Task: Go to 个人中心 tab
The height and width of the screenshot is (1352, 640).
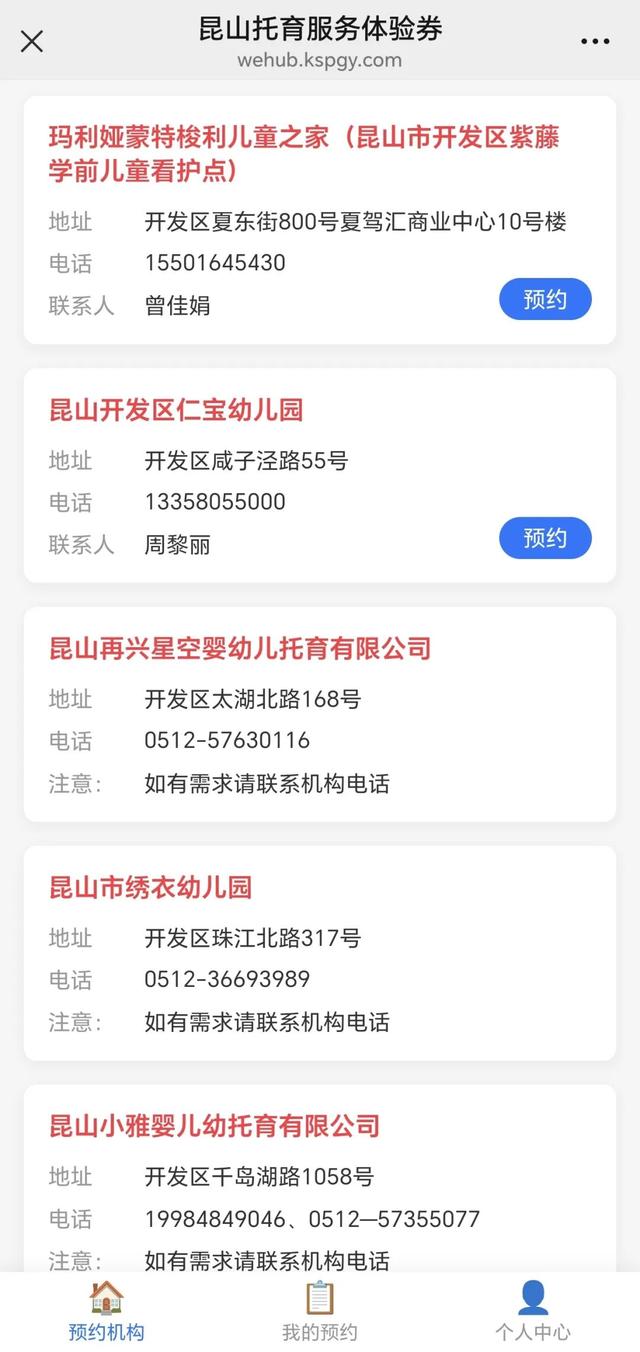Action: [532, 1311]
